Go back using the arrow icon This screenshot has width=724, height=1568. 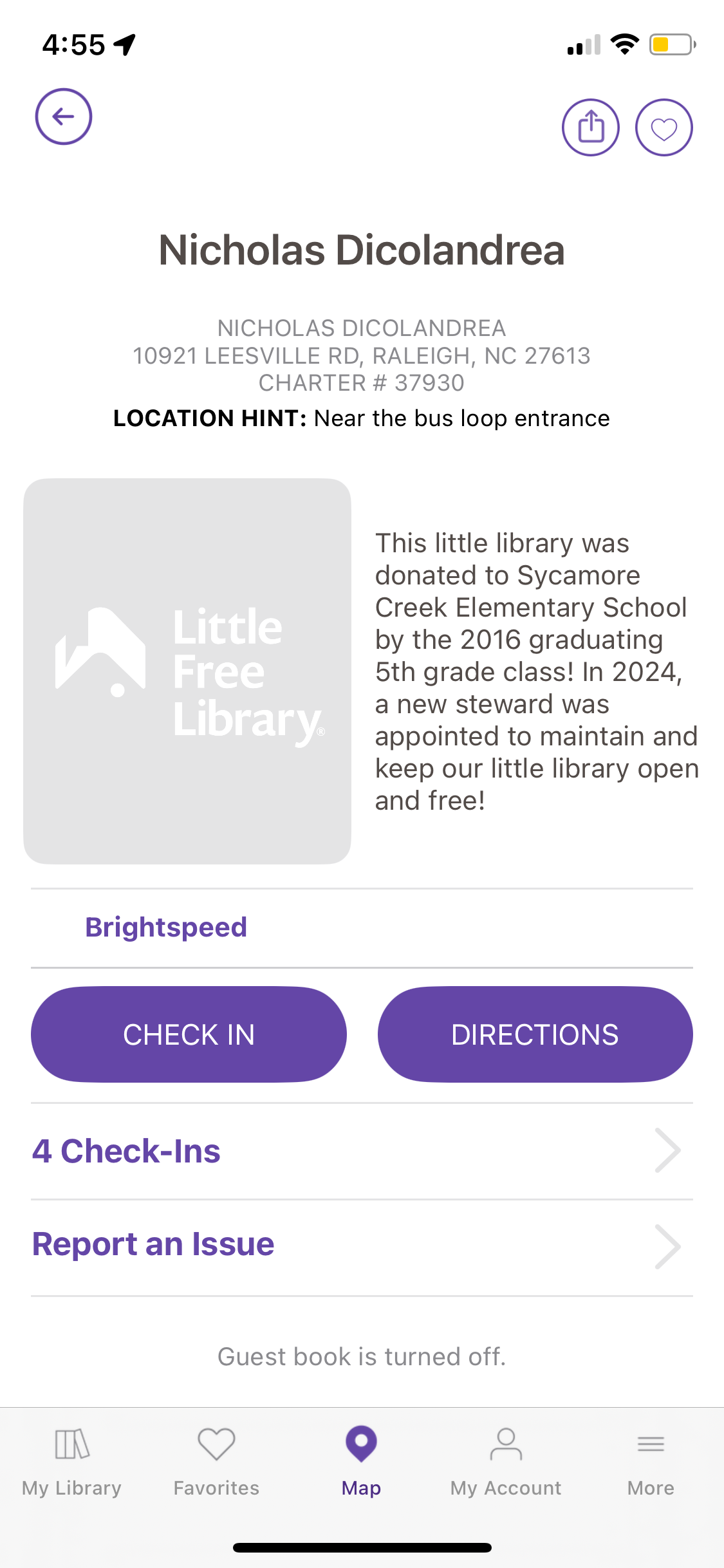click(x=63, y=117)
